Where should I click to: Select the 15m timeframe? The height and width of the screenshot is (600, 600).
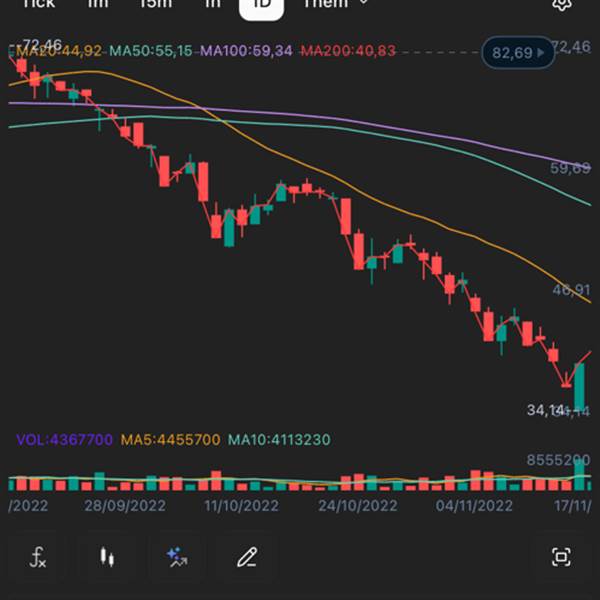tap(156, 4)
